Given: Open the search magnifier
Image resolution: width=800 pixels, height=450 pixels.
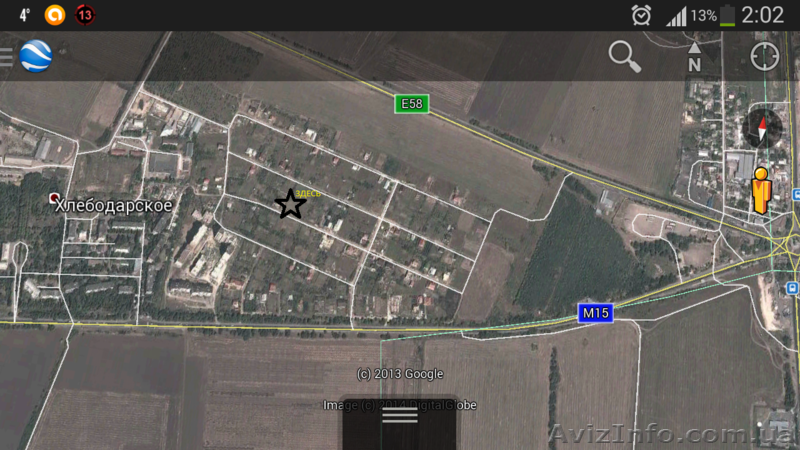Looking at the screenshot, I should (x=625, y=57).
